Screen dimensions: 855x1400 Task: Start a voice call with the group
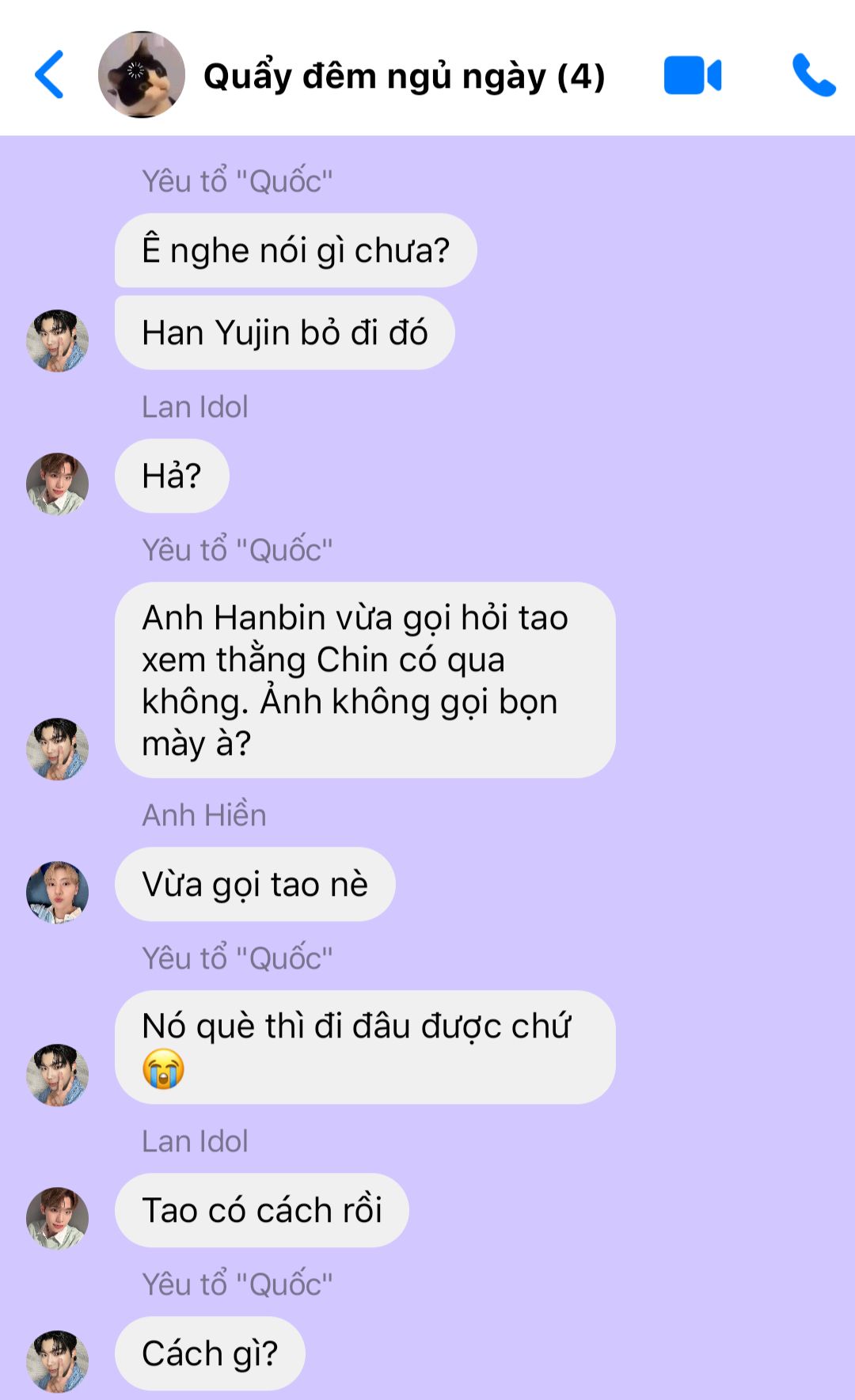pyautogui.click(x=813, y=76)
